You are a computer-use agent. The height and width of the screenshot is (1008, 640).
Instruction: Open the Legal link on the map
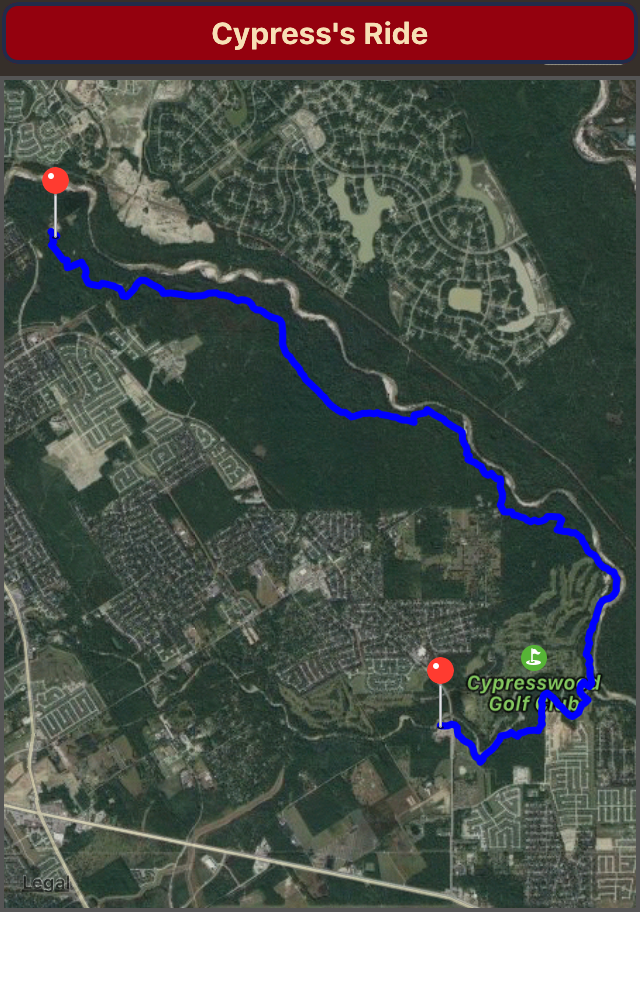point(47,884)
